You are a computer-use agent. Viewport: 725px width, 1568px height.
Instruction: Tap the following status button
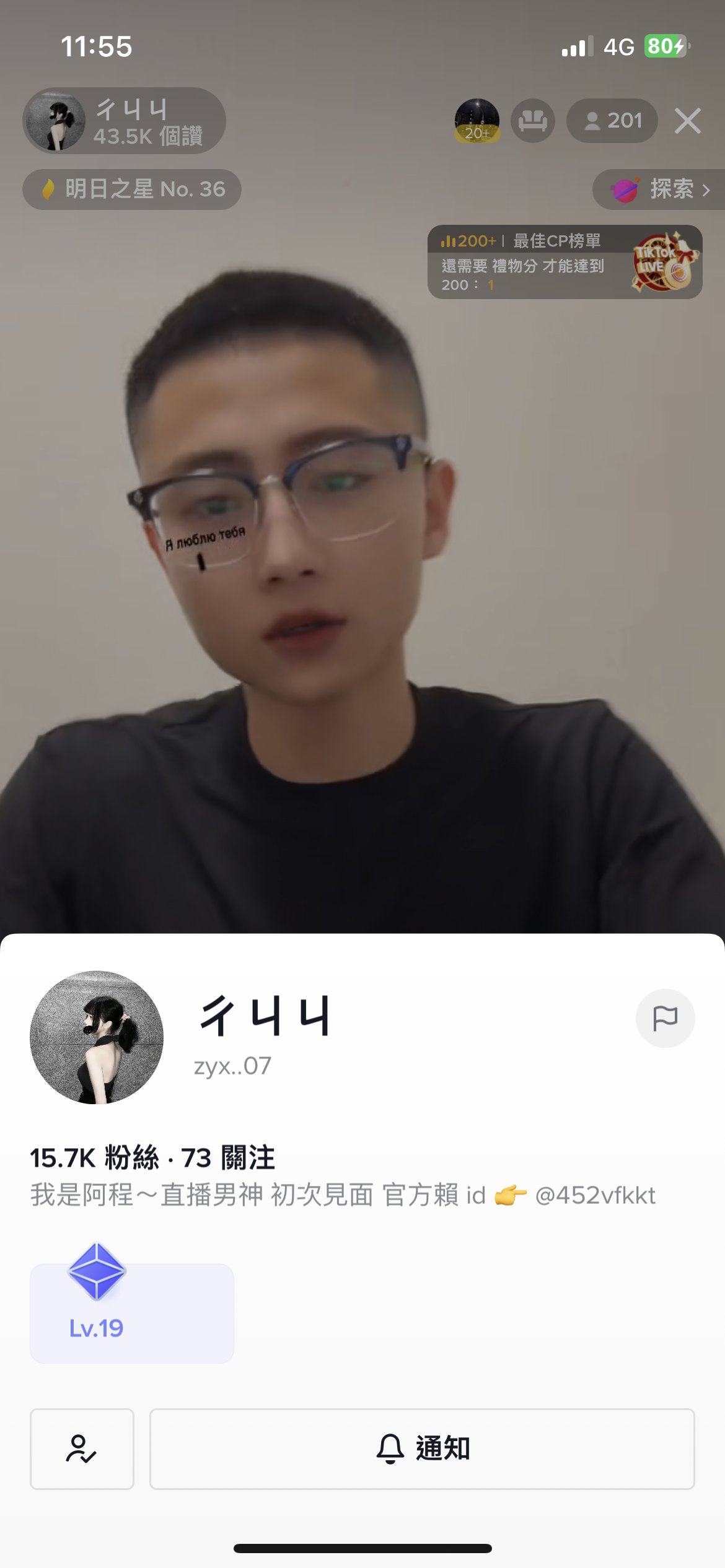pyautogui.click(x=82, y=1448)
